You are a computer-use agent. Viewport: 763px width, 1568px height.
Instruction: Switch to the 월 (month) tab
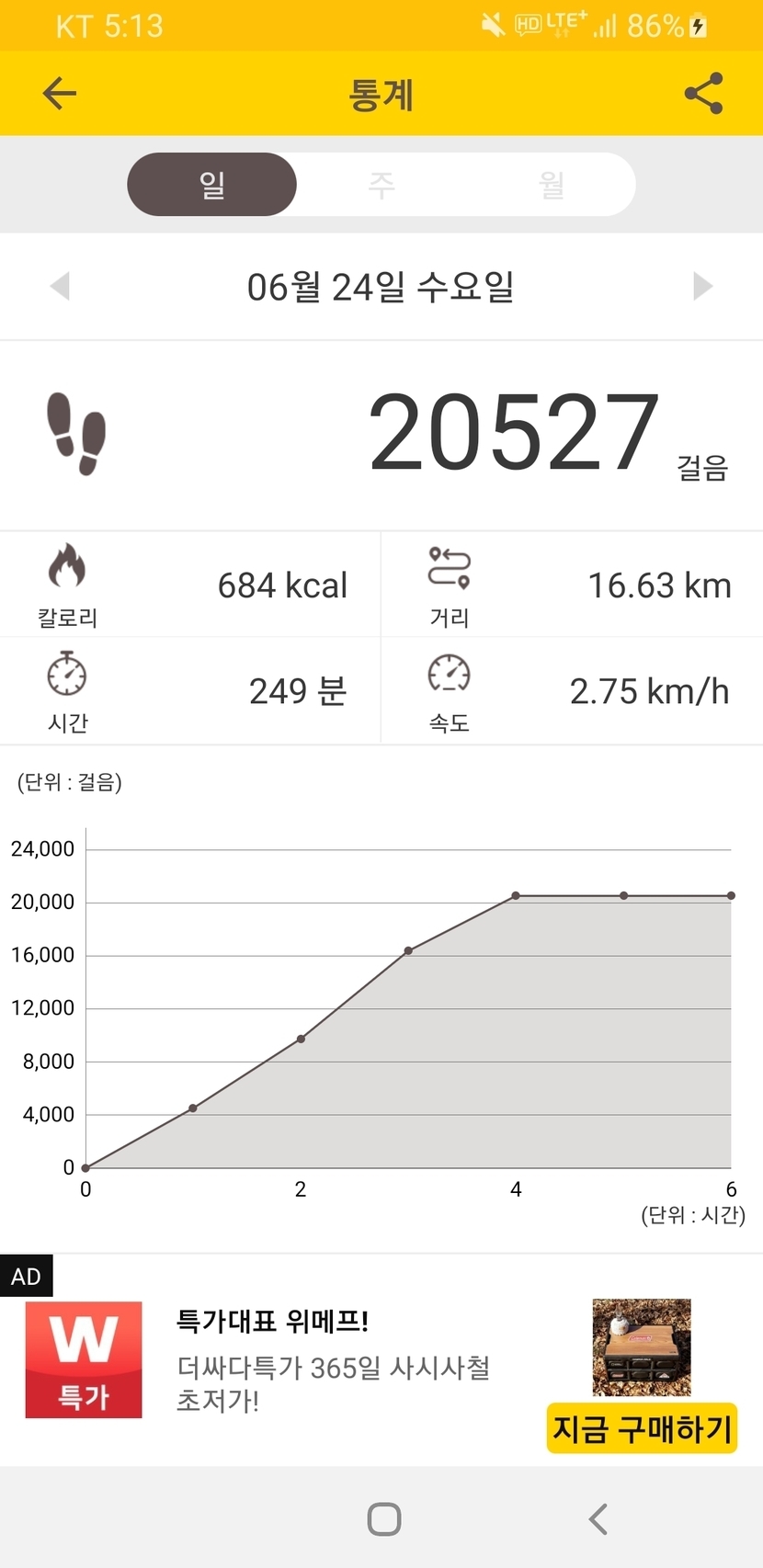point(552,185)
